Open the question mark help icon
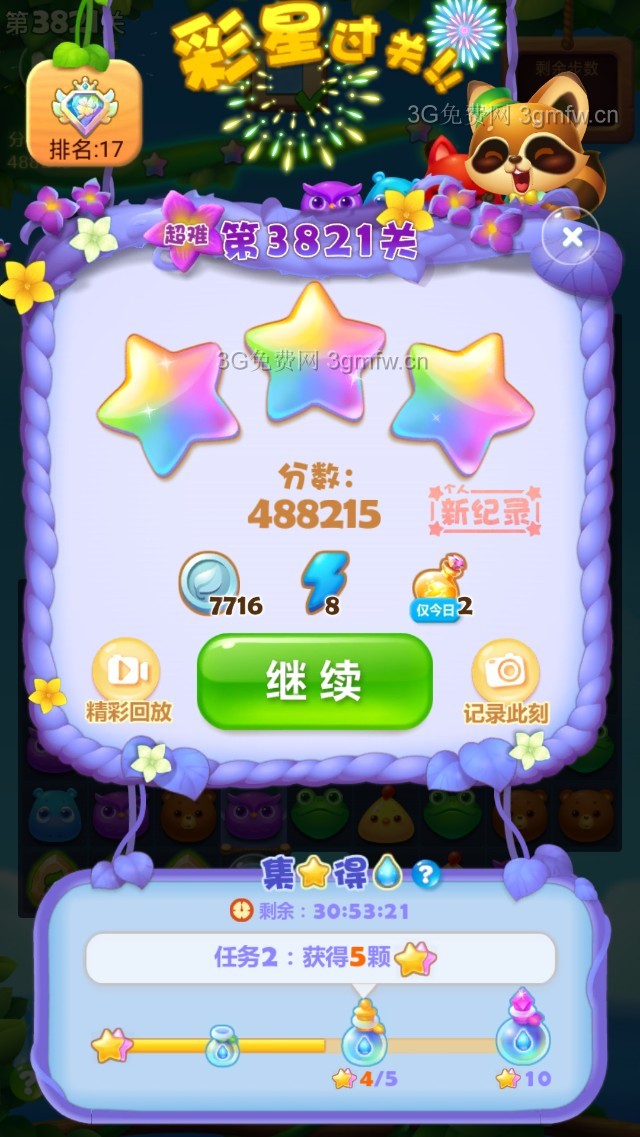The image size is (640, 1137). (x=426, y=874)
